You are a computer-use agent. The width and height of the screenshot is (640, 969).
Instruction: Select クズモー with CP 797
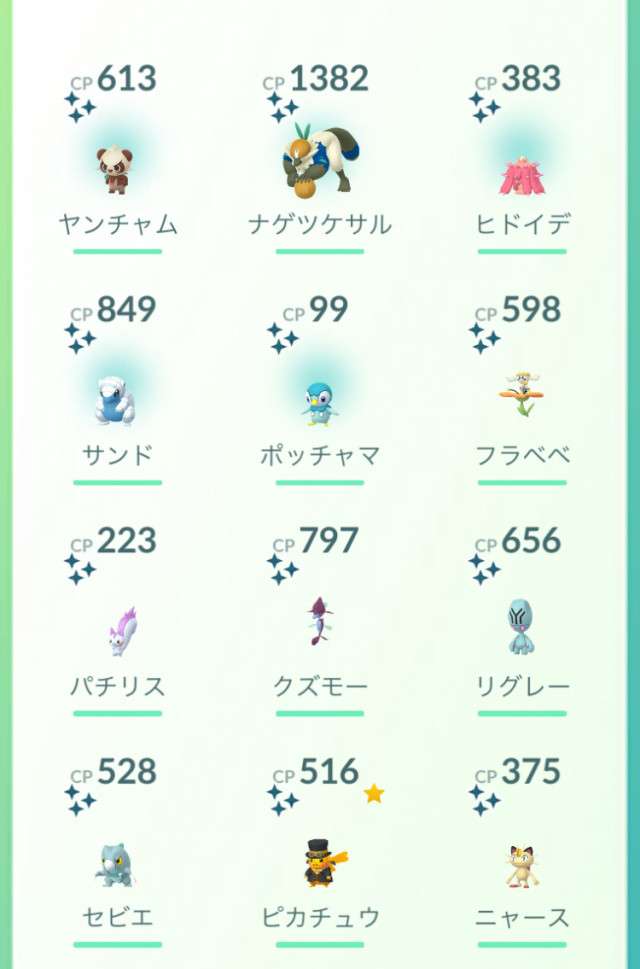tap(319, 625)
